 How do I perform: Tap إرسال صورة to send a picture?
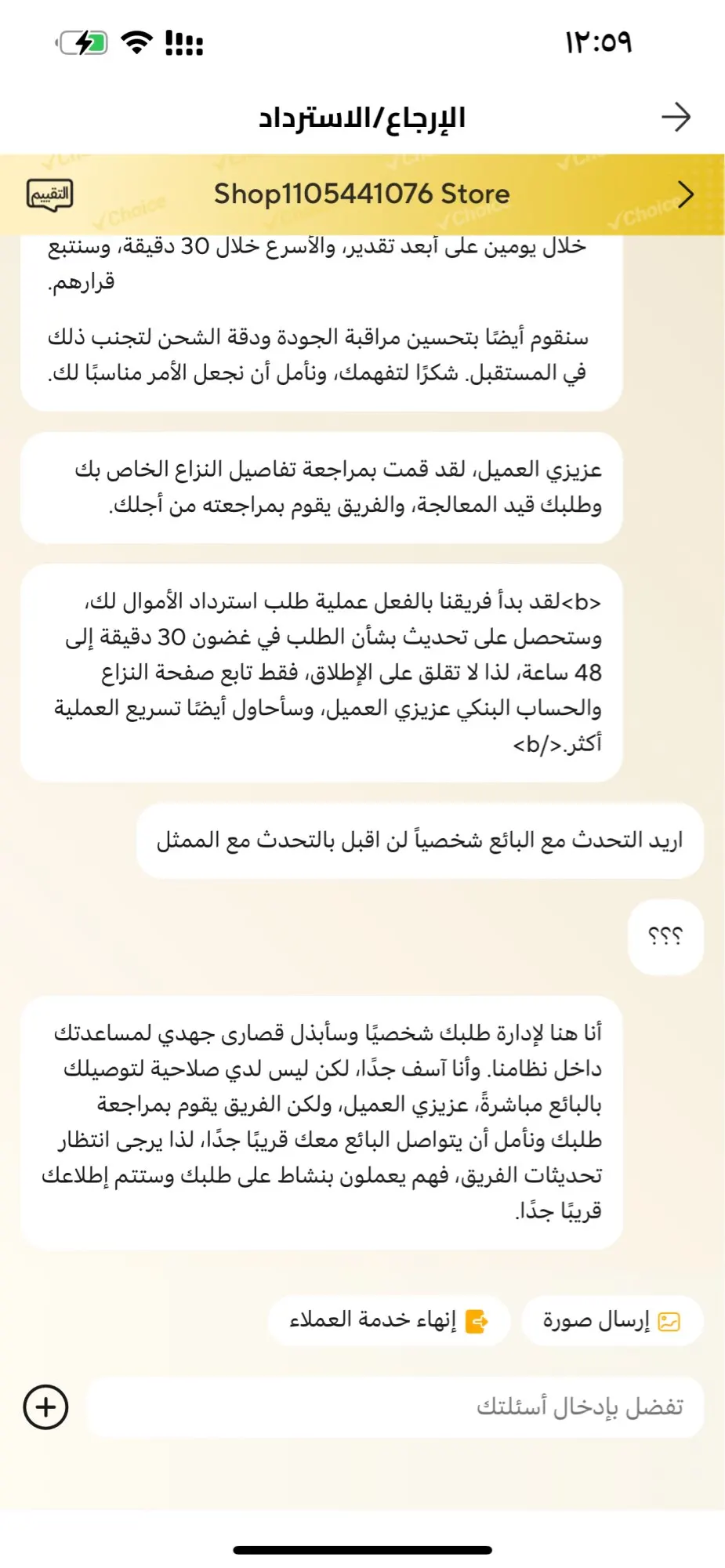click(612, 1321)
